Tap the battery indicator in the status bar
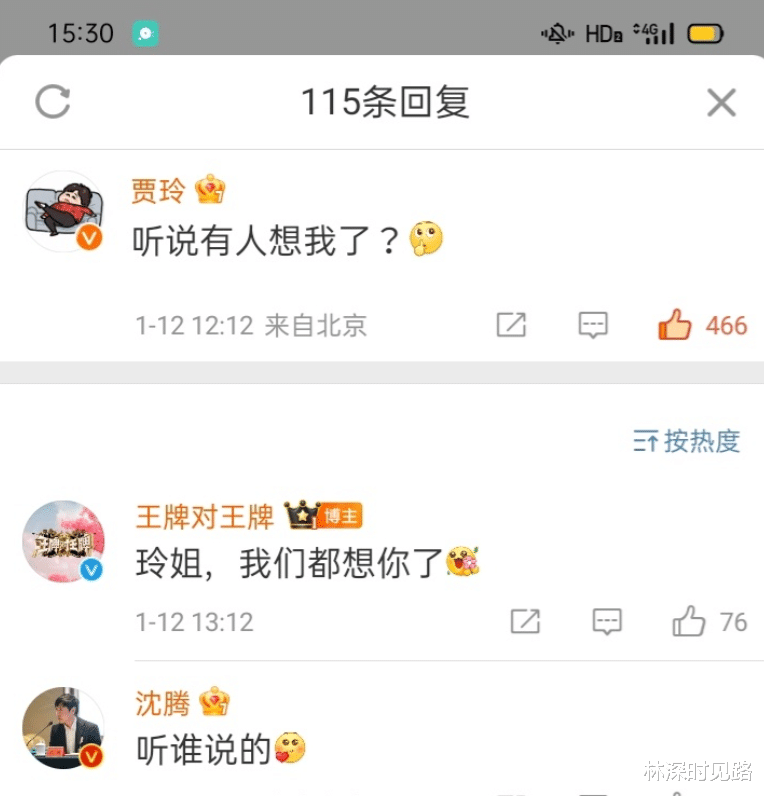764x796 pixels. pos(706,33)
